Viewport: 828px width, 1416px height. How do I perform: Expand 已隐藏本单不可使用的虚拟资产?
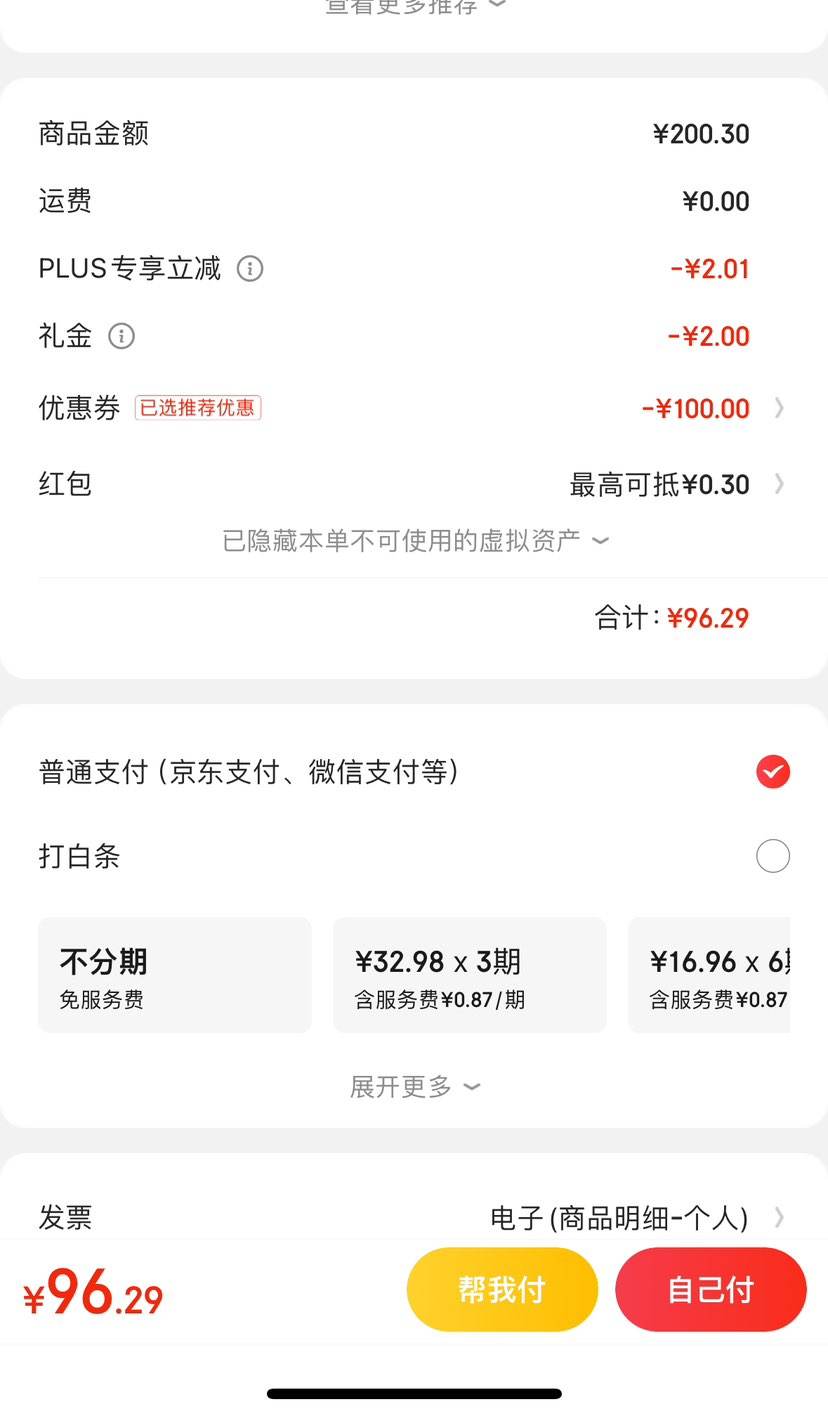pos(415,541)
